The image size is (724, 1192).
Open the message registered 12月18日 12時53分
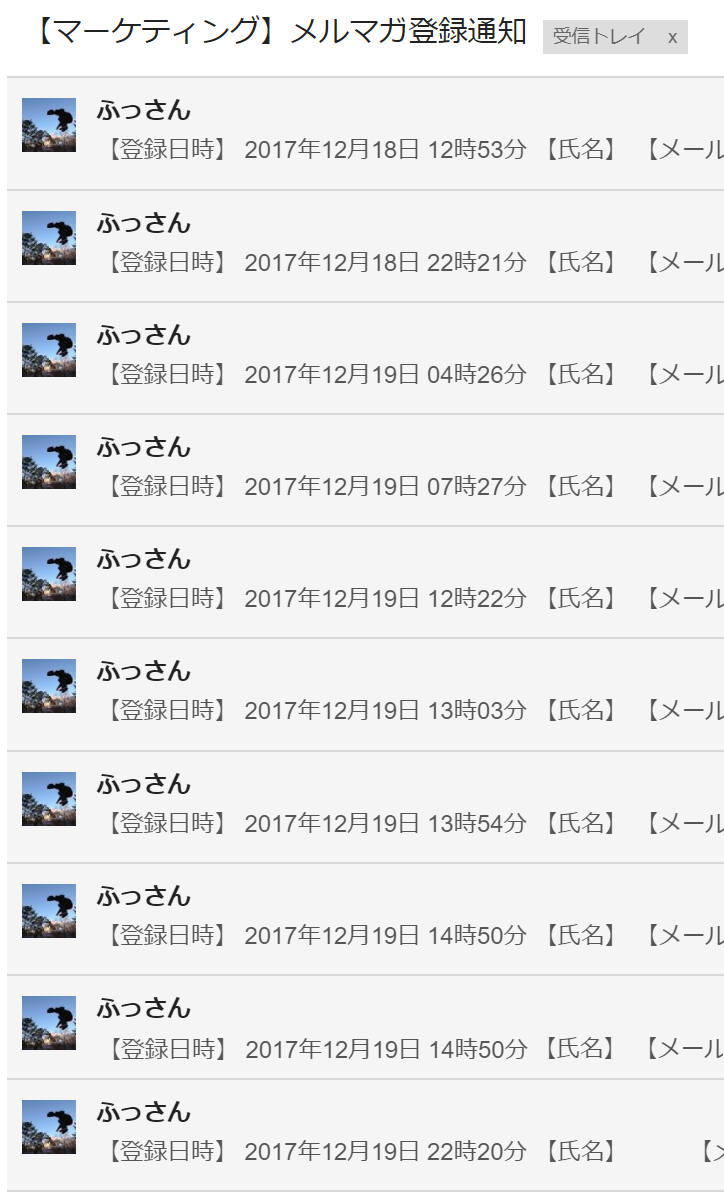(x=366, y=134)
